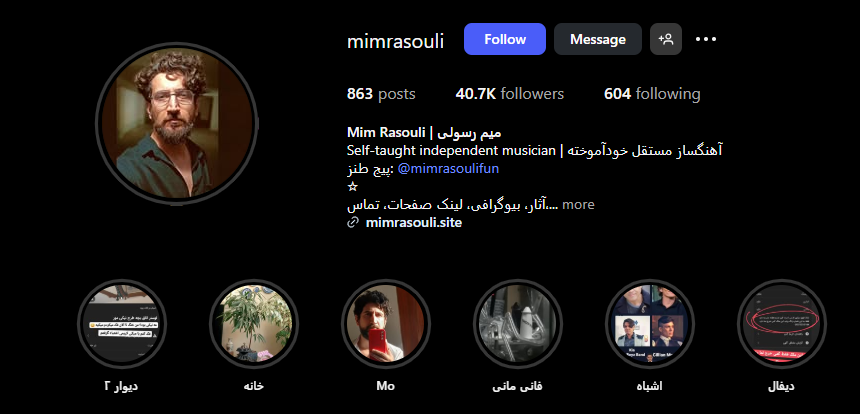View the 40.7K followers list
Viewport: 860px width, 414px height.
click(509, 94)
